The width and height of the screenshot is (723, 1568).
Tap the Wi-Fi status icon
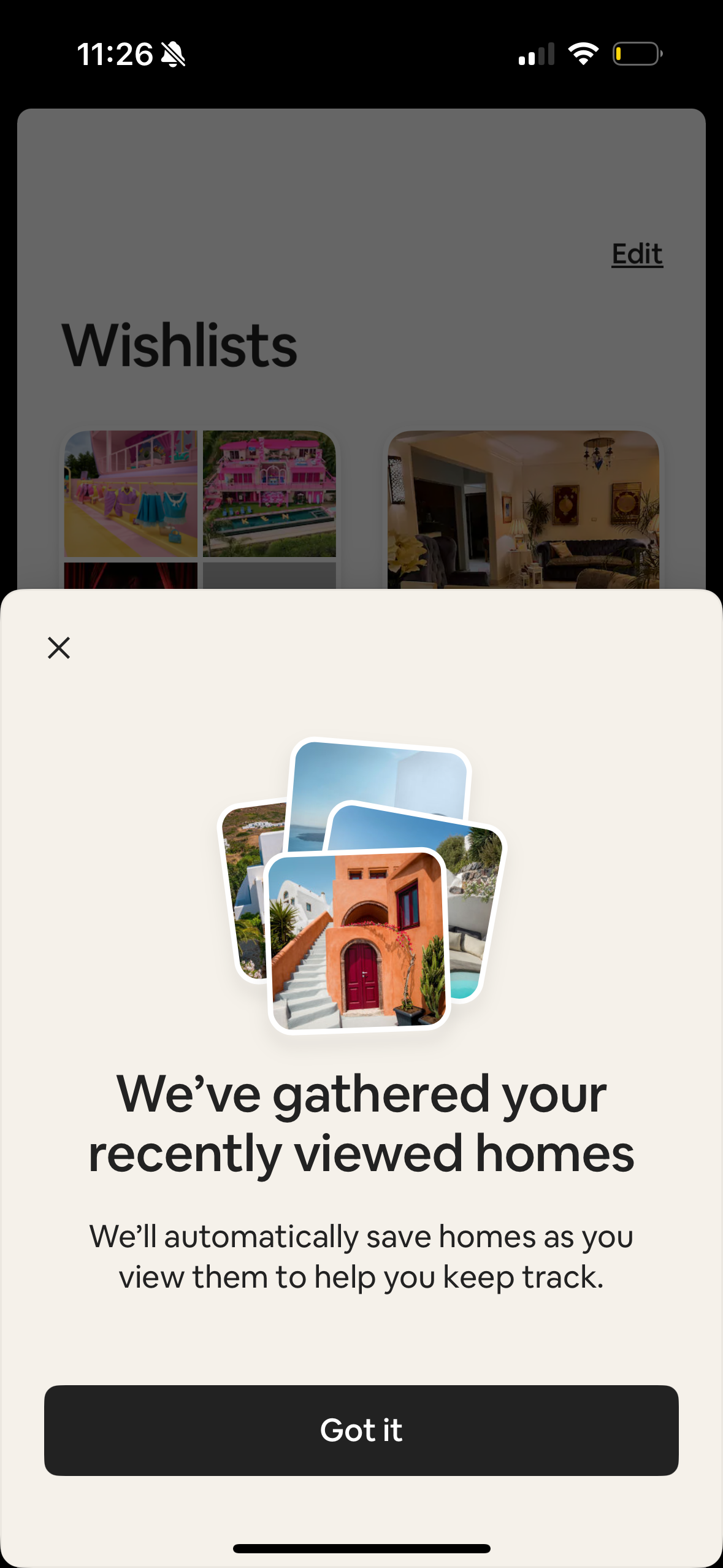click(583, 54)
